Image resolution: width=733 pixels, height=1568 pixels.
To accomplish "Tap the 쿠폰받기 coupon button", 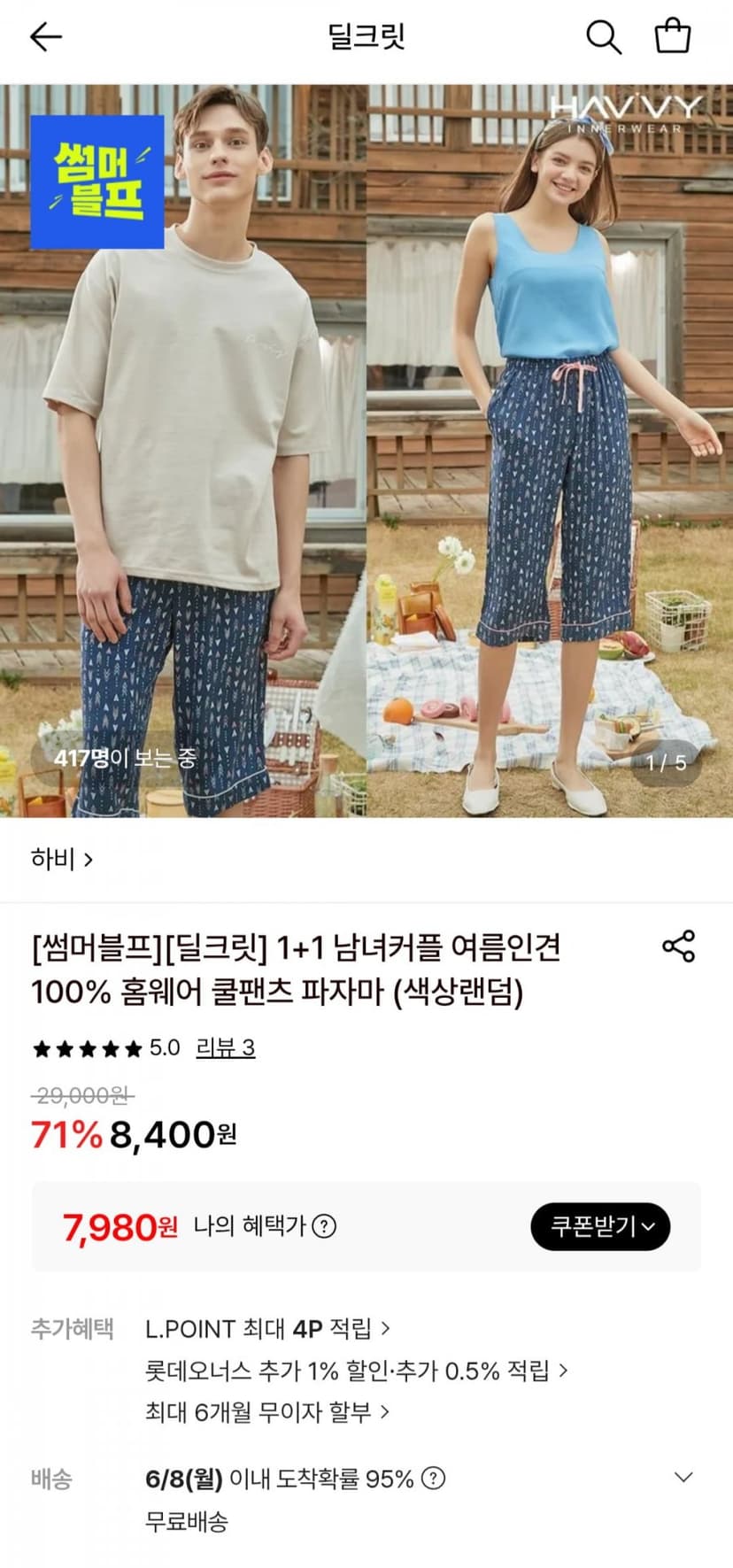I will pyautogui.click(x=600, y=1226).
